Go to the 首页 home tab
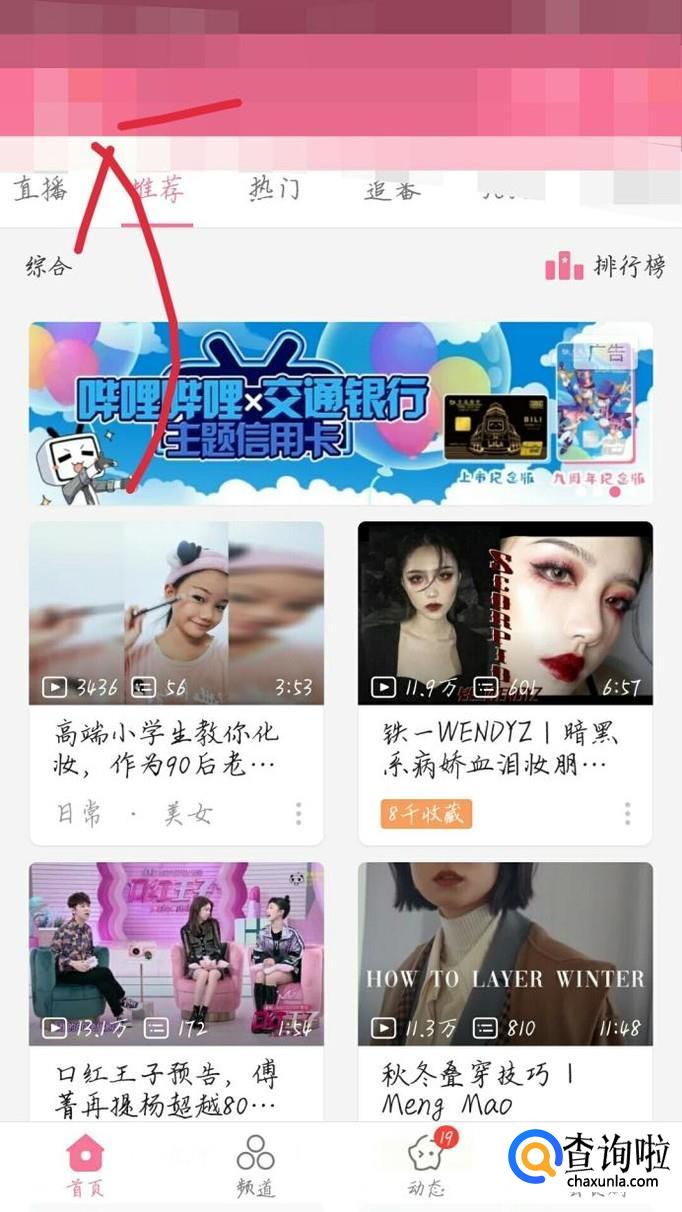682x1212 pixels. [x=85, y=1166]
